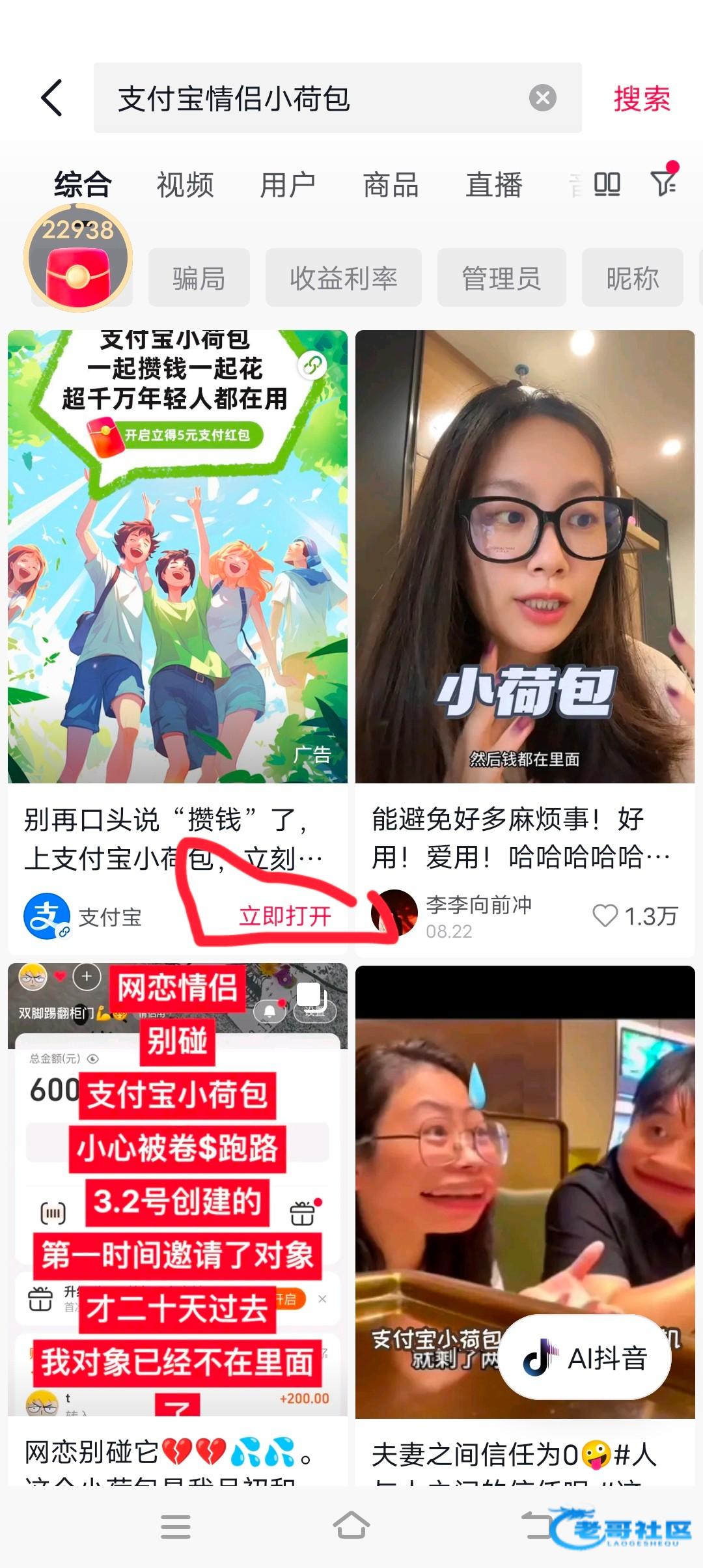The image size is (703, 1568).
Task: Tap the 搜索 button
Action: click(641, 99)
